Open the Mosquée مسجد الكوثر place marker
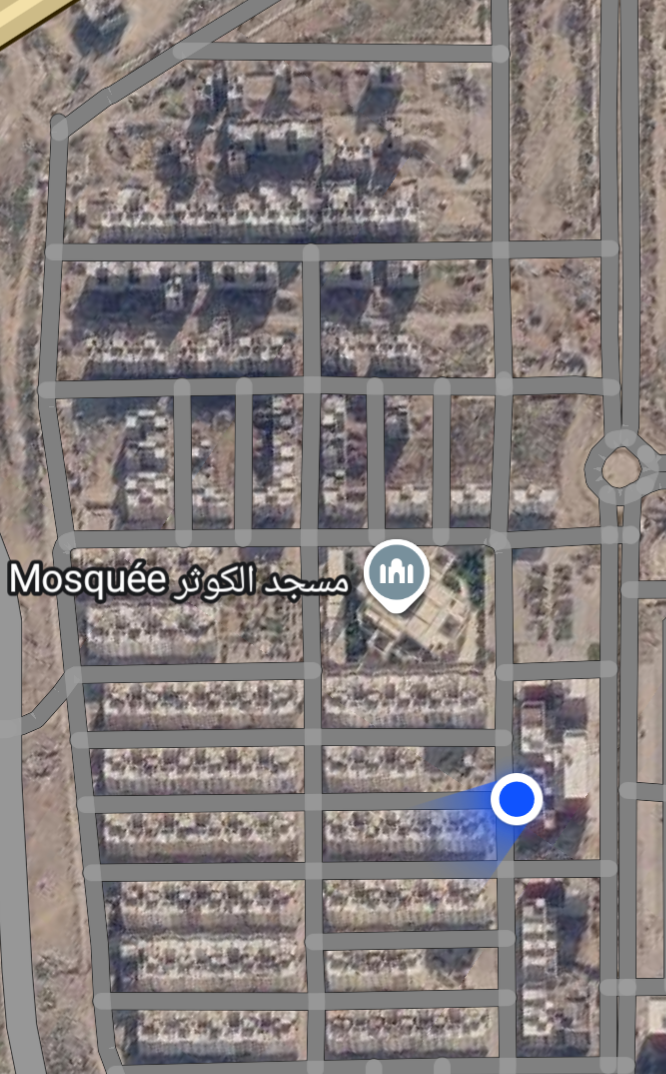The height and width of the screenshot is (1074, 666). pos(396,574)
